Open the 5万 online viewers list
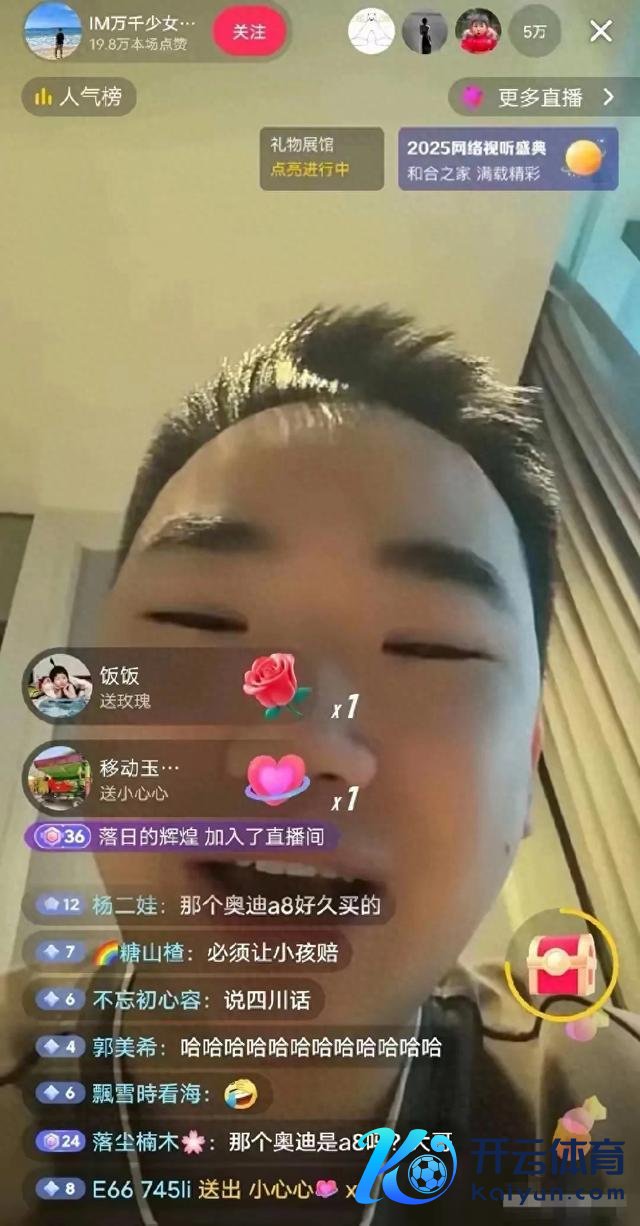The width and height of the screenshot is (640, 1226). pyautogui.click(x=535, y=32)
